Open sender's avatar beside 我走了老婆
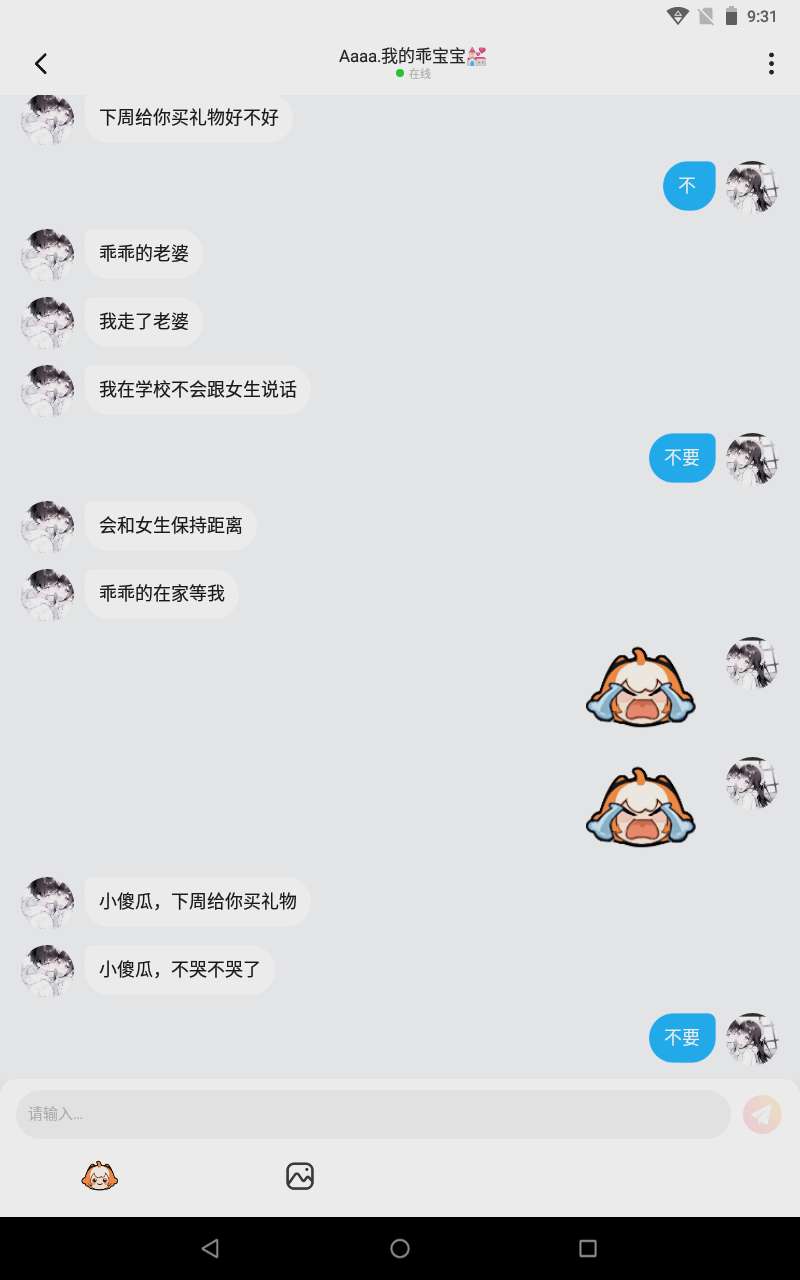Viewport: 800px width, 1280px height. pos(47,322)
